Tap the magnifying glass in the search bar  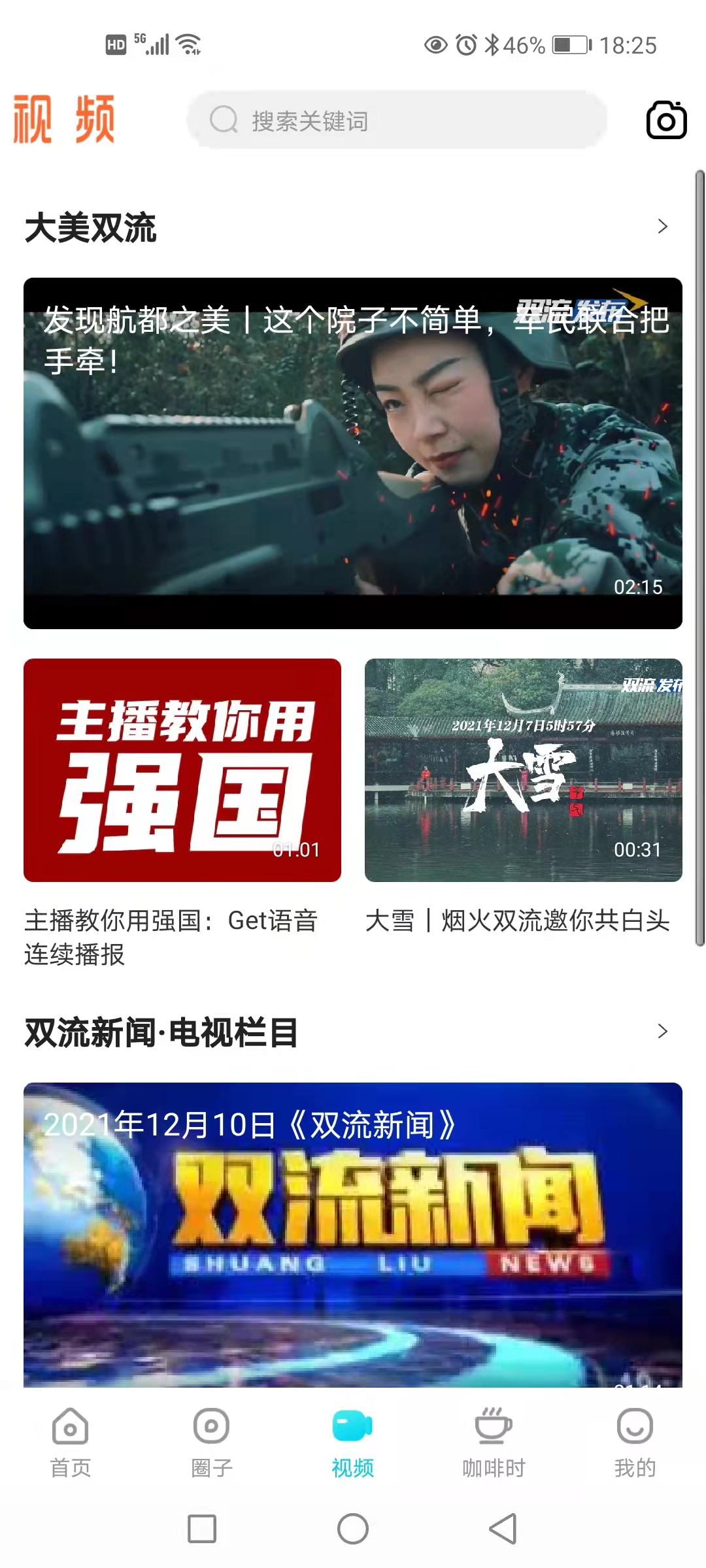224,120
